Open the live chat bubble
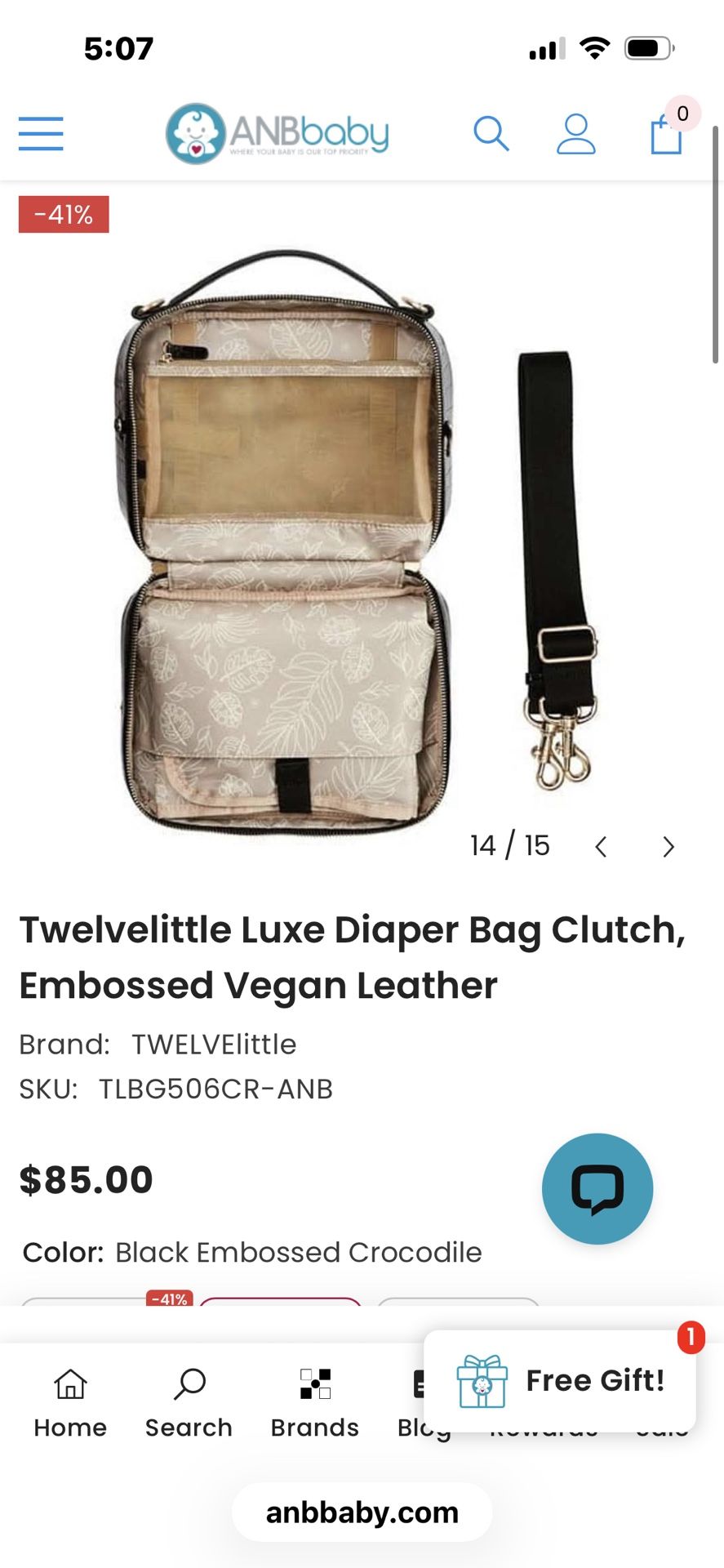Screen dimensions: 724x1568 click(597, 1189)
